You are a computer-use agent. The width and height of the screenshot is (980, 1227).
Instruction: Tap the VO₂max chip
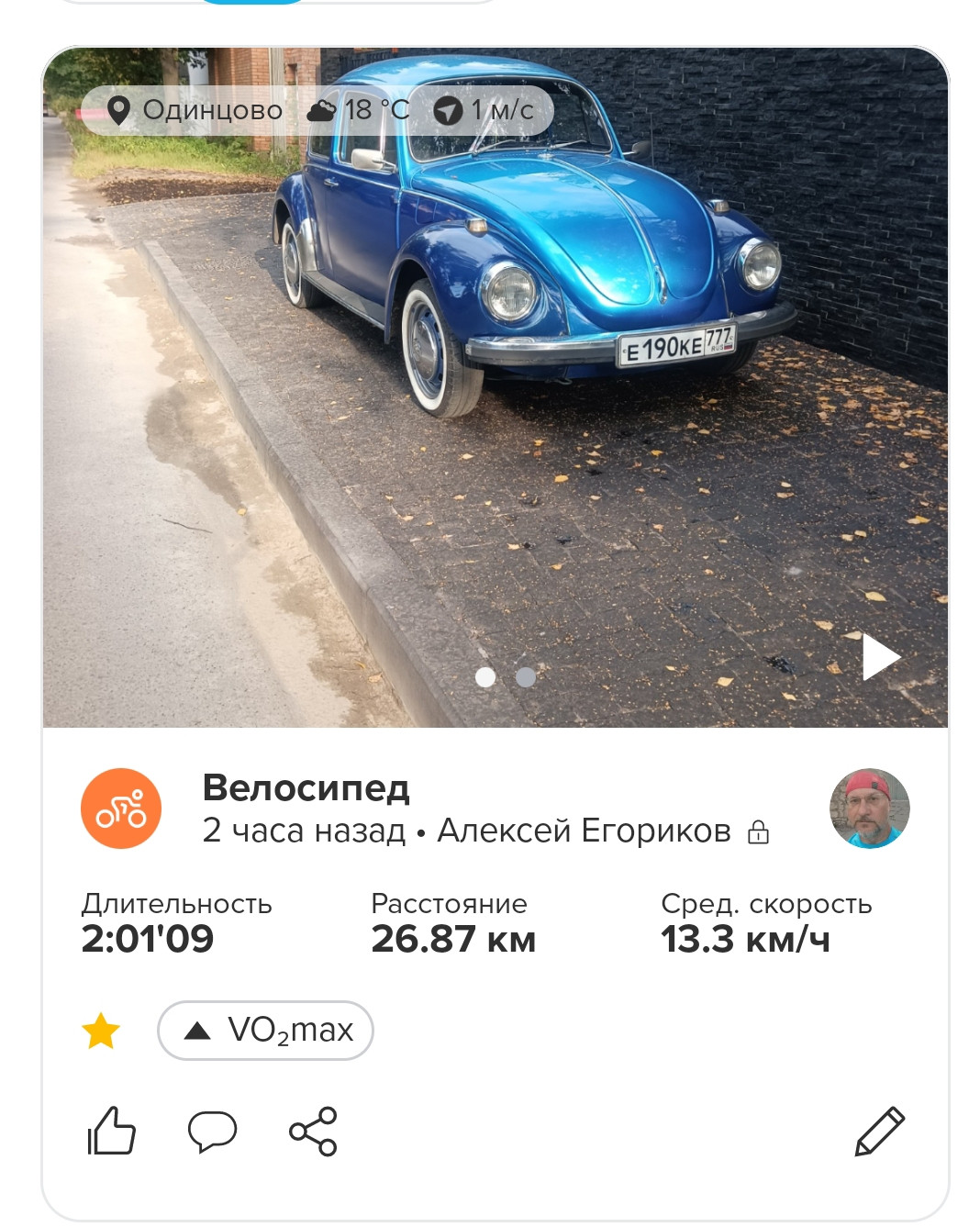(265, 1031)
